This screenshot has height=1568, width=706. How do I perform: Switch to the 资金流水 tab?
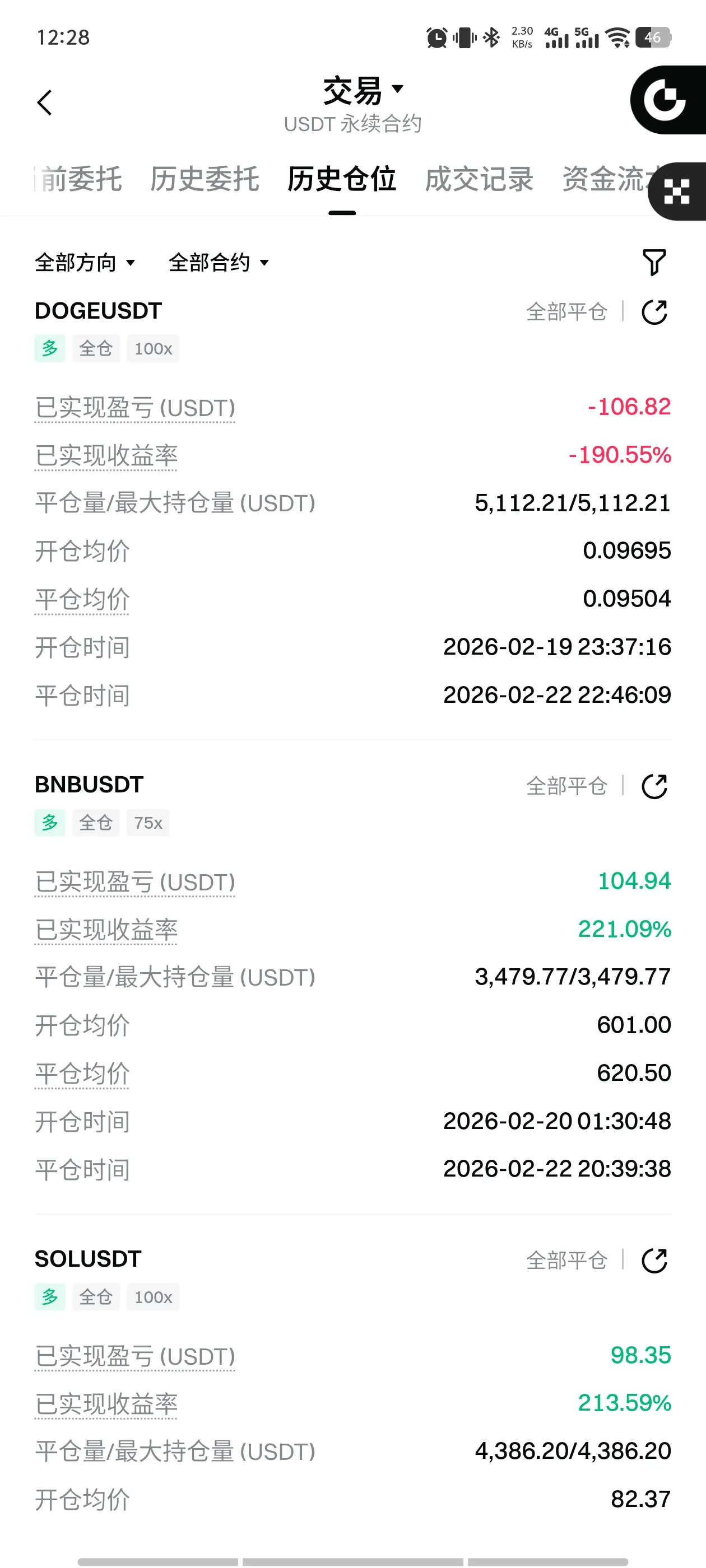pyautogui.click(x=603, y=179)
